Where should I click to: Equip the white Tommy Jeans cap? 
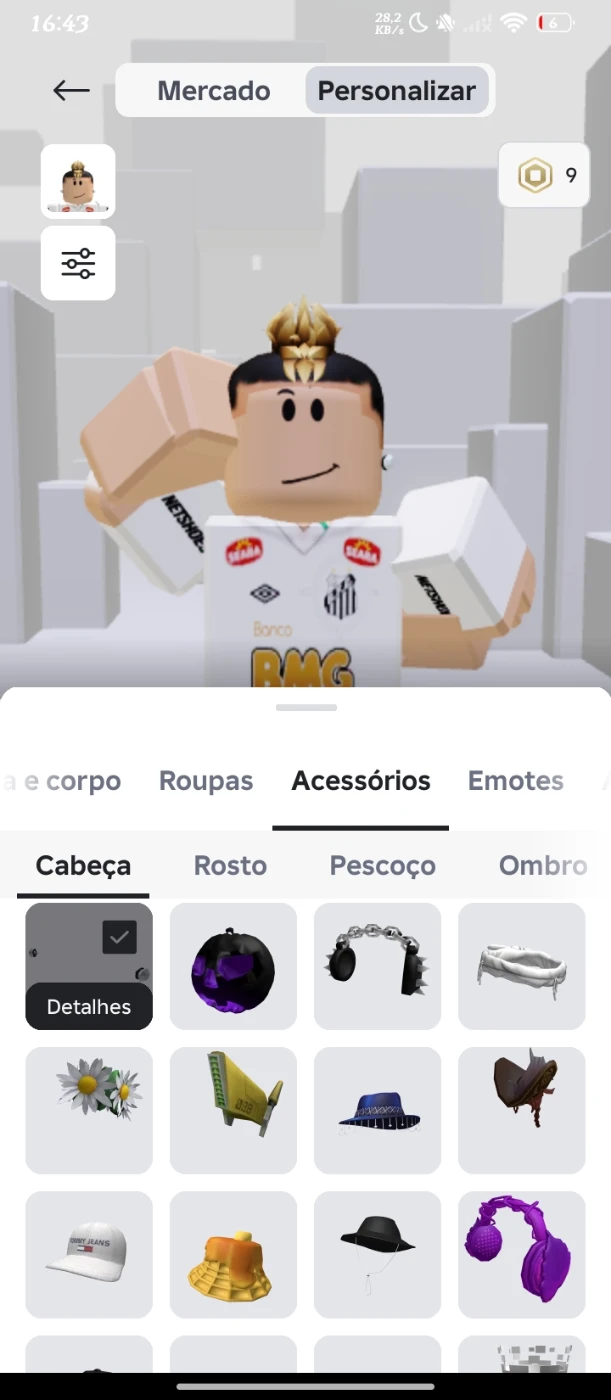point(89,1254)
